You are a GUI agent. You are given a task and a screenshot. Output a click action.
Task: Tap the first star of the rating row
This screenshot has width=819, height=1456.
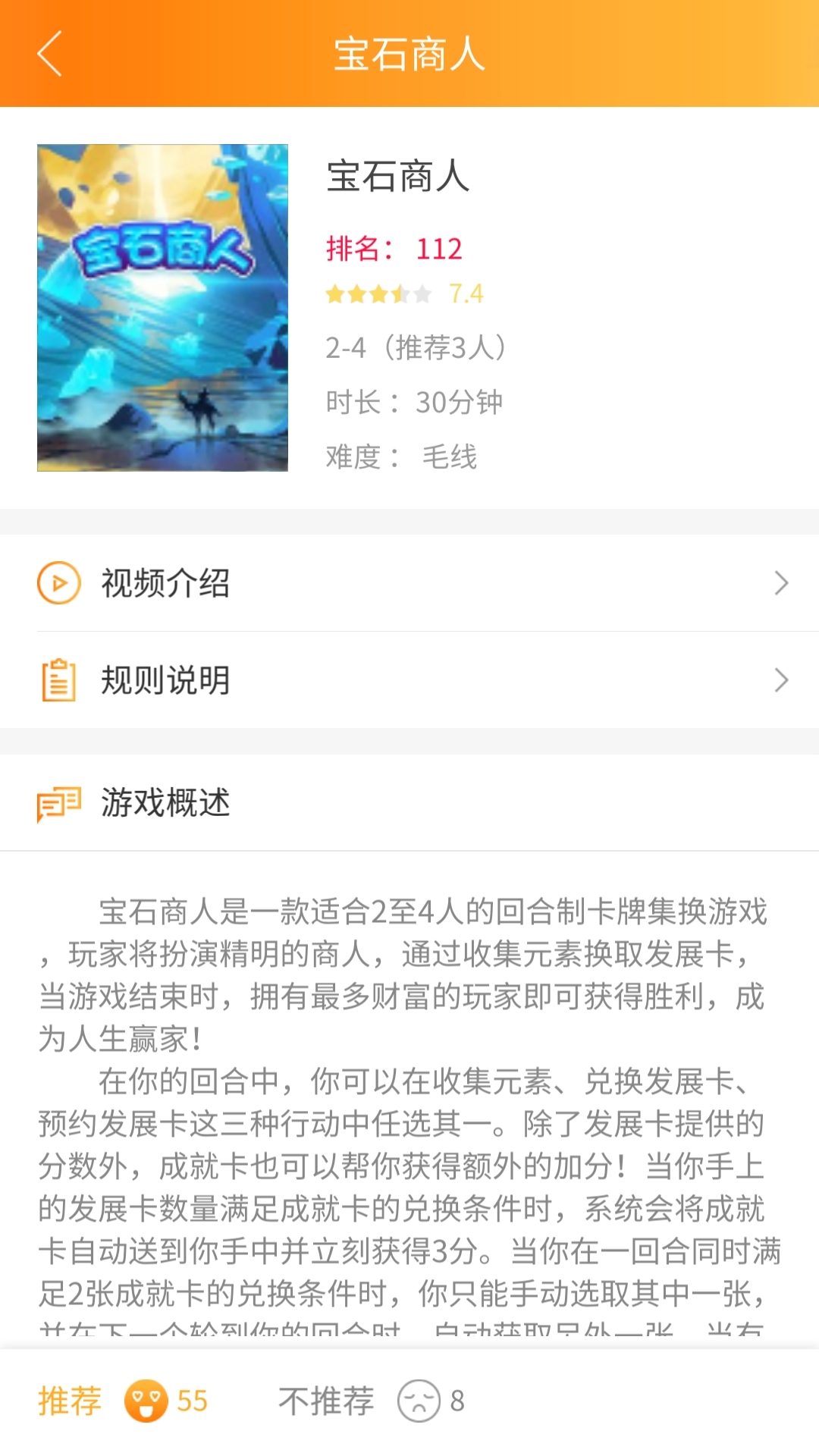[336, 294]
